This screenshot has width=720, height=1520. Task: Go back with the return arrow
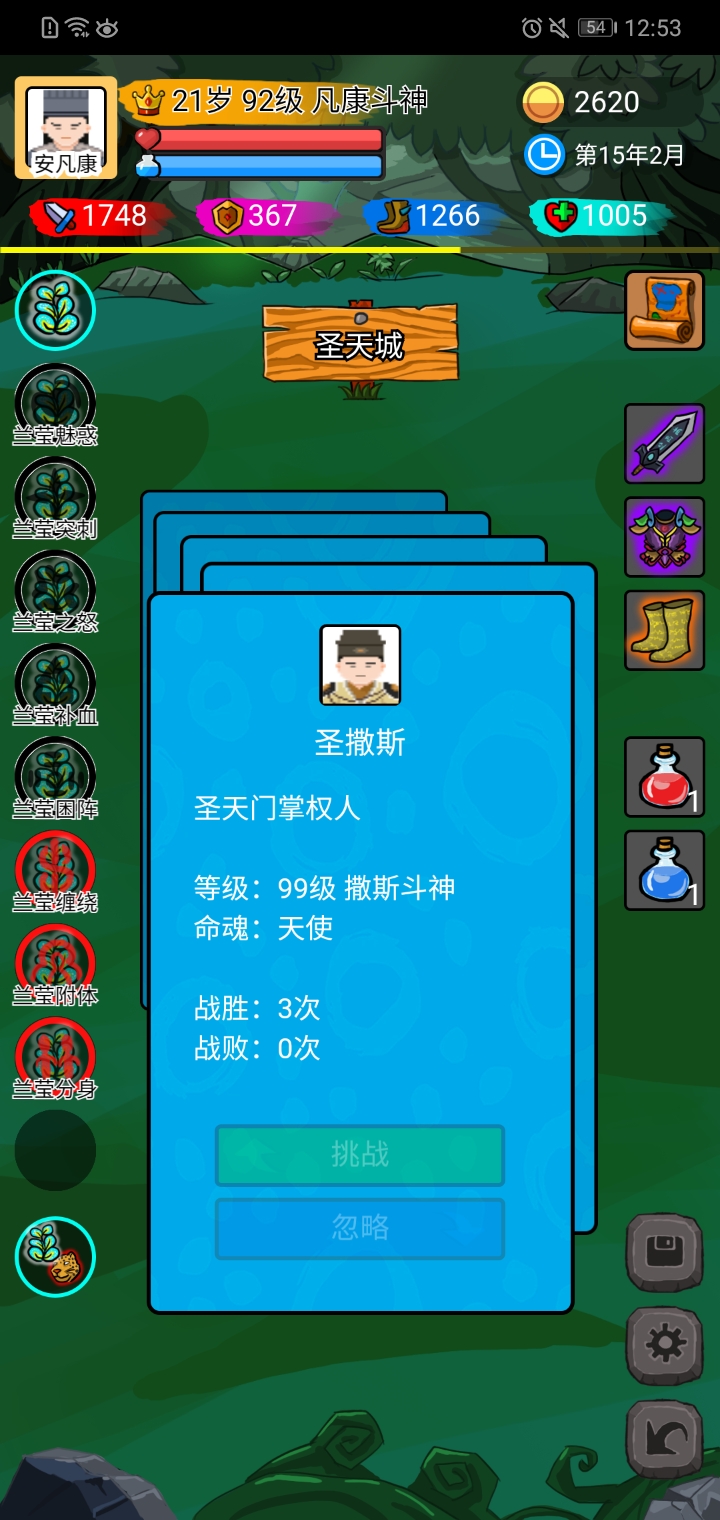tap(665, 1438)
